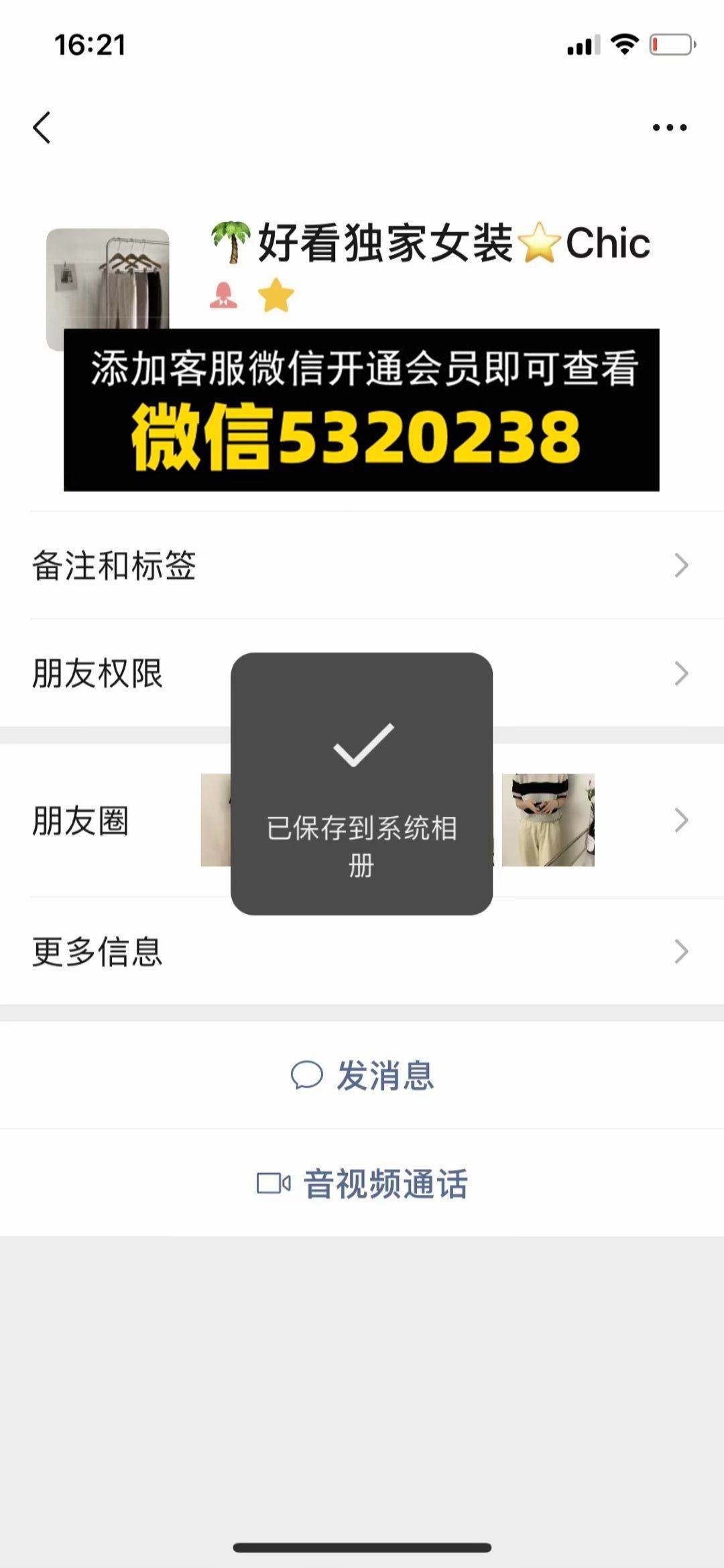Tap 发消息 to send a message
The width and height of the screenshot is (724, 1568).
pos(362,1075)
